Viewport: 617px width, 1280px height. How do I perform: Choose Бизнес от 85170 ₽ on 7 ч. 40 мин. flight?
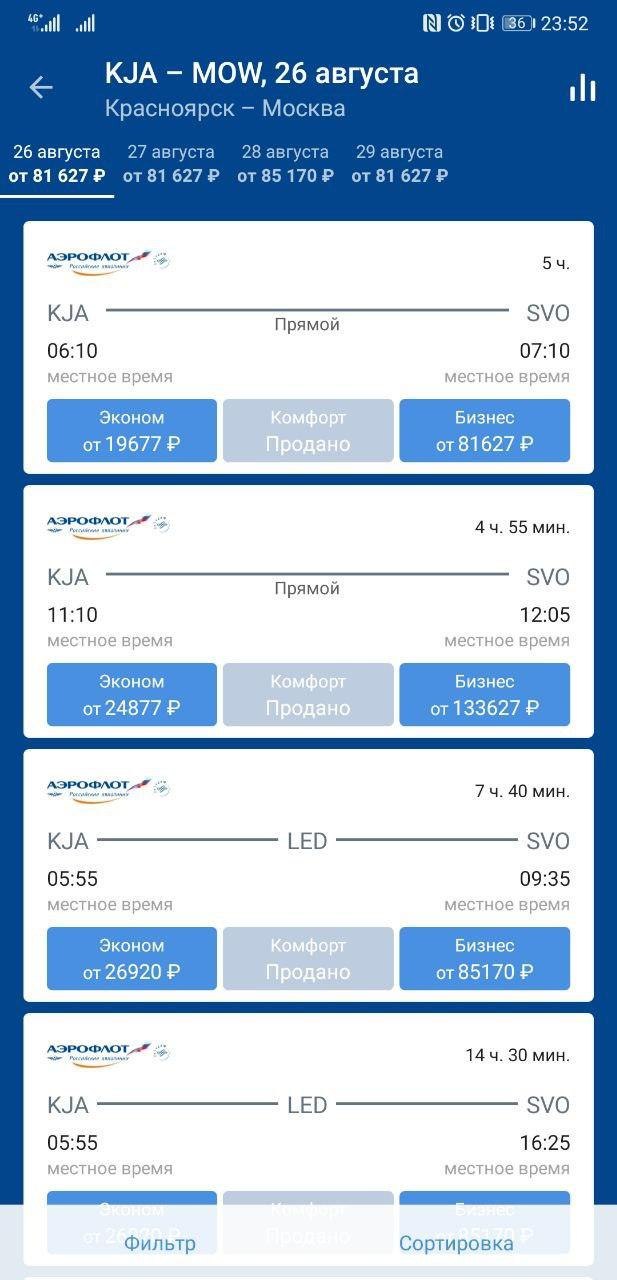coord(484,959)
